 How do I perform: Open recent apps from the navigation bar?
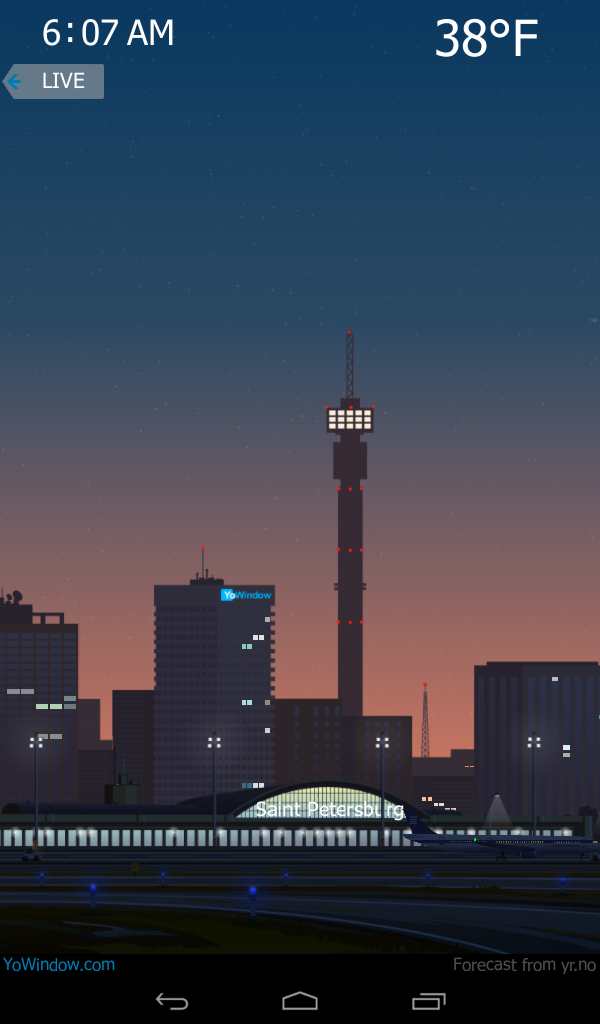pos(428,1000)
